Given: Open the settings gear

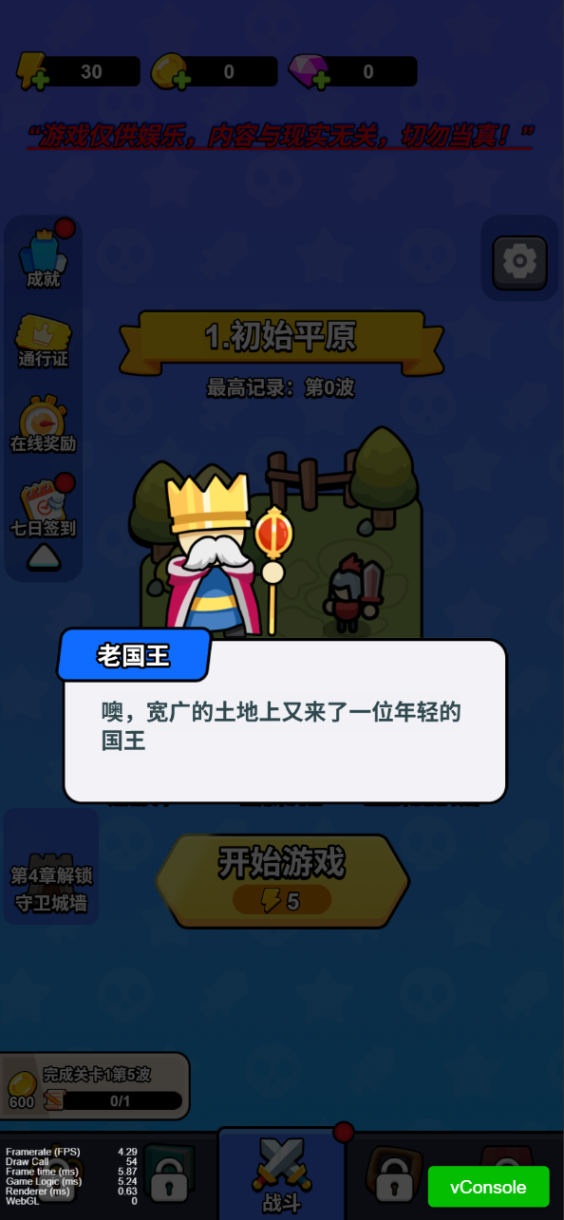Looking at the screenshot, I should tap(519, 262).
